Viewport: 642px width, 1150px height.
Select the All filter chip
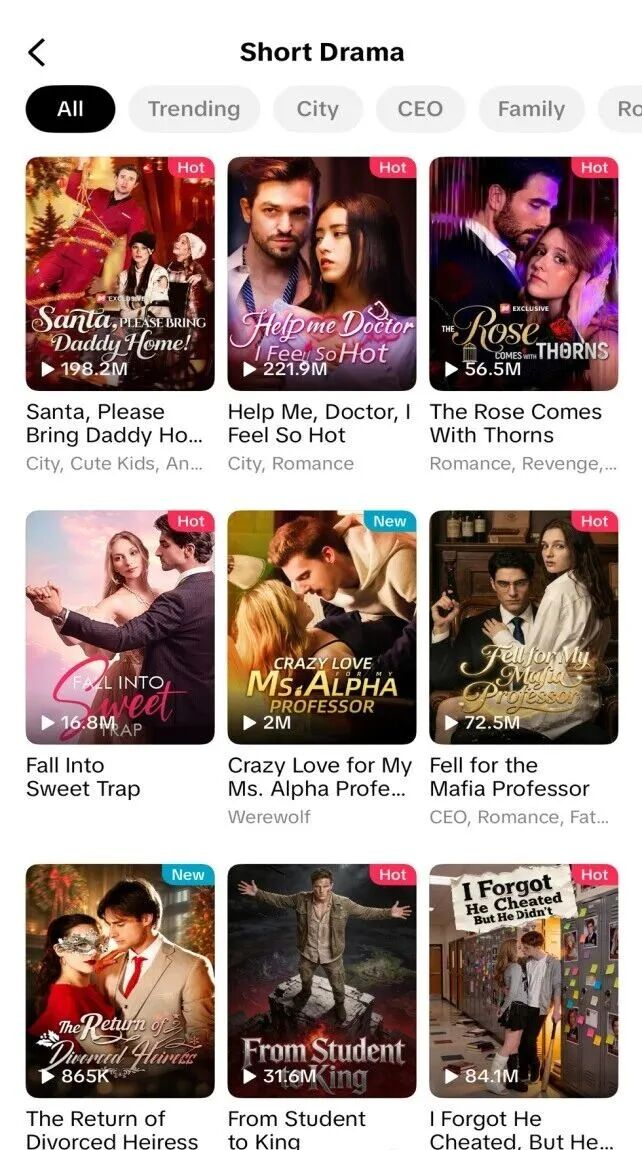[x=70, y=109]
